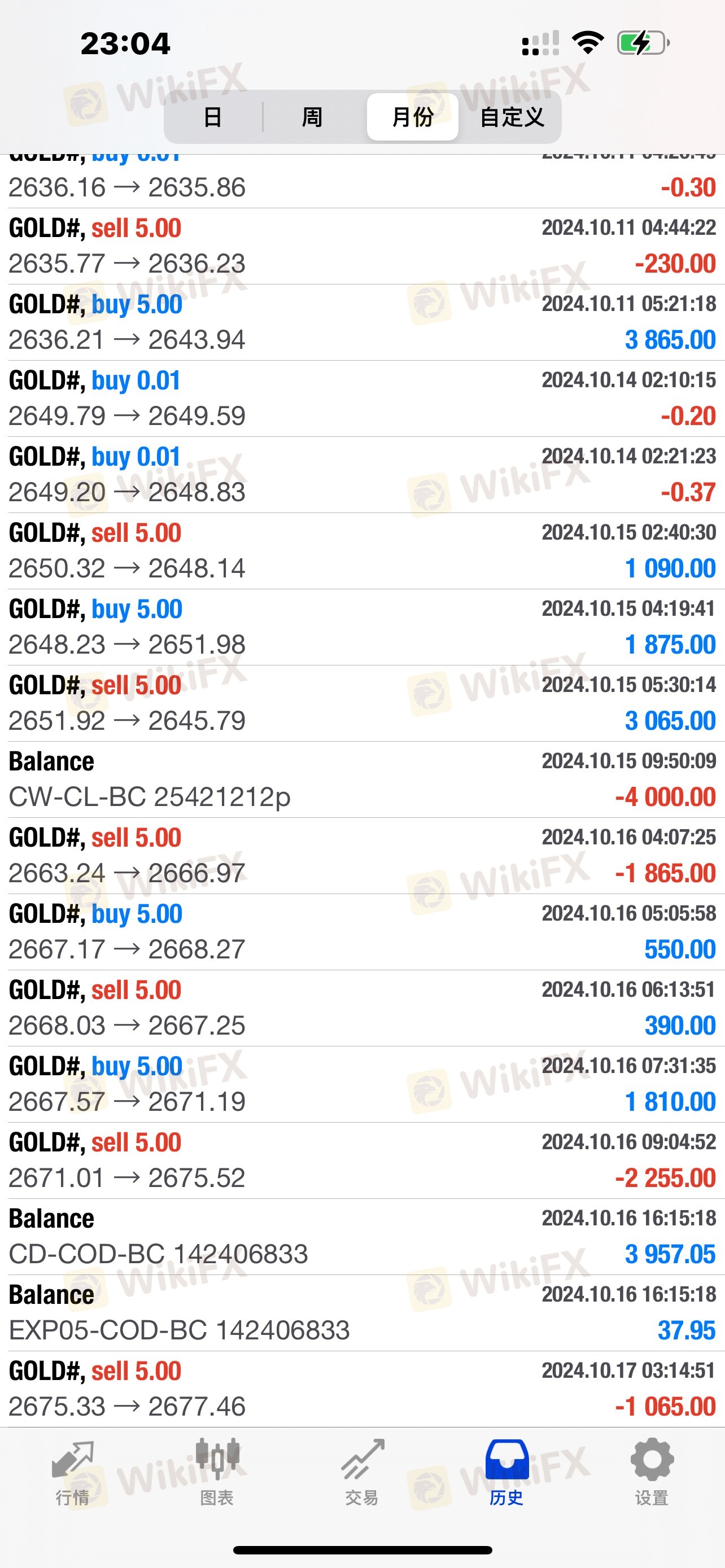Viewport: 725px width, 1568px height.
Task: Switch to the 交易 trade tab
Action: pos(362,1474)
